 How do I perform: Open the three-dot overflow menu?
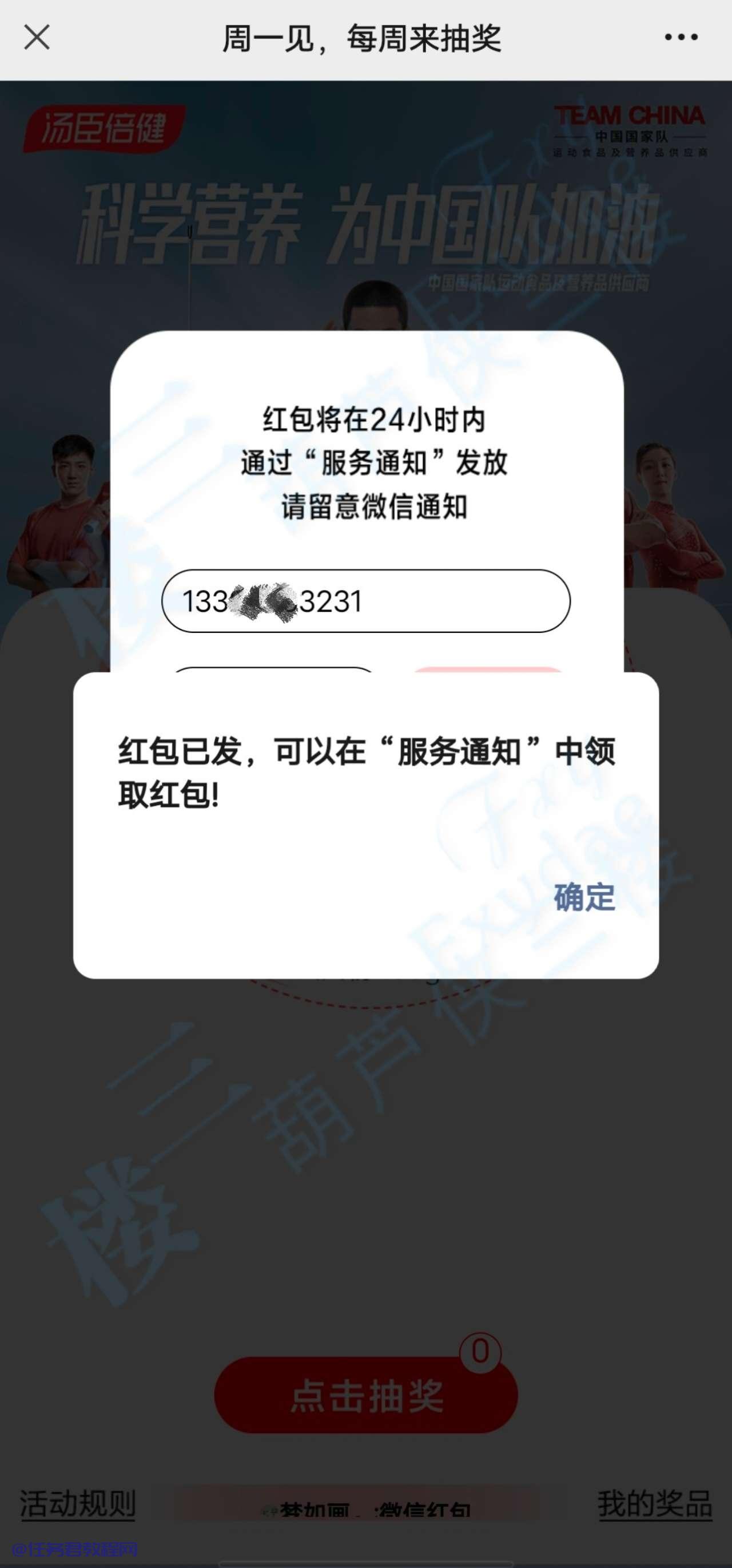coord(681,38)
